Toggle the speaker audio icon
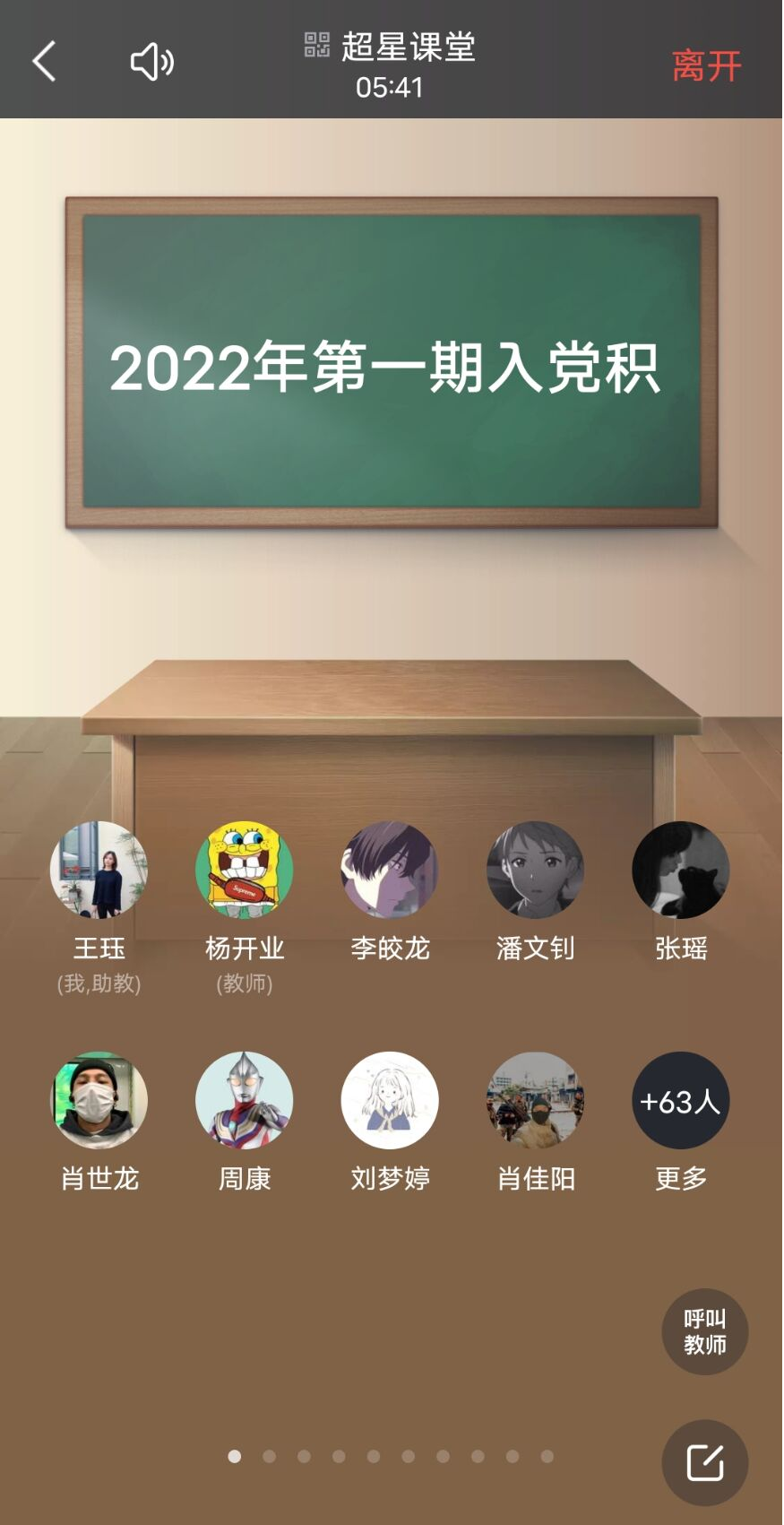The height and width of the screenshot is (1525, 784). [152, 62]
